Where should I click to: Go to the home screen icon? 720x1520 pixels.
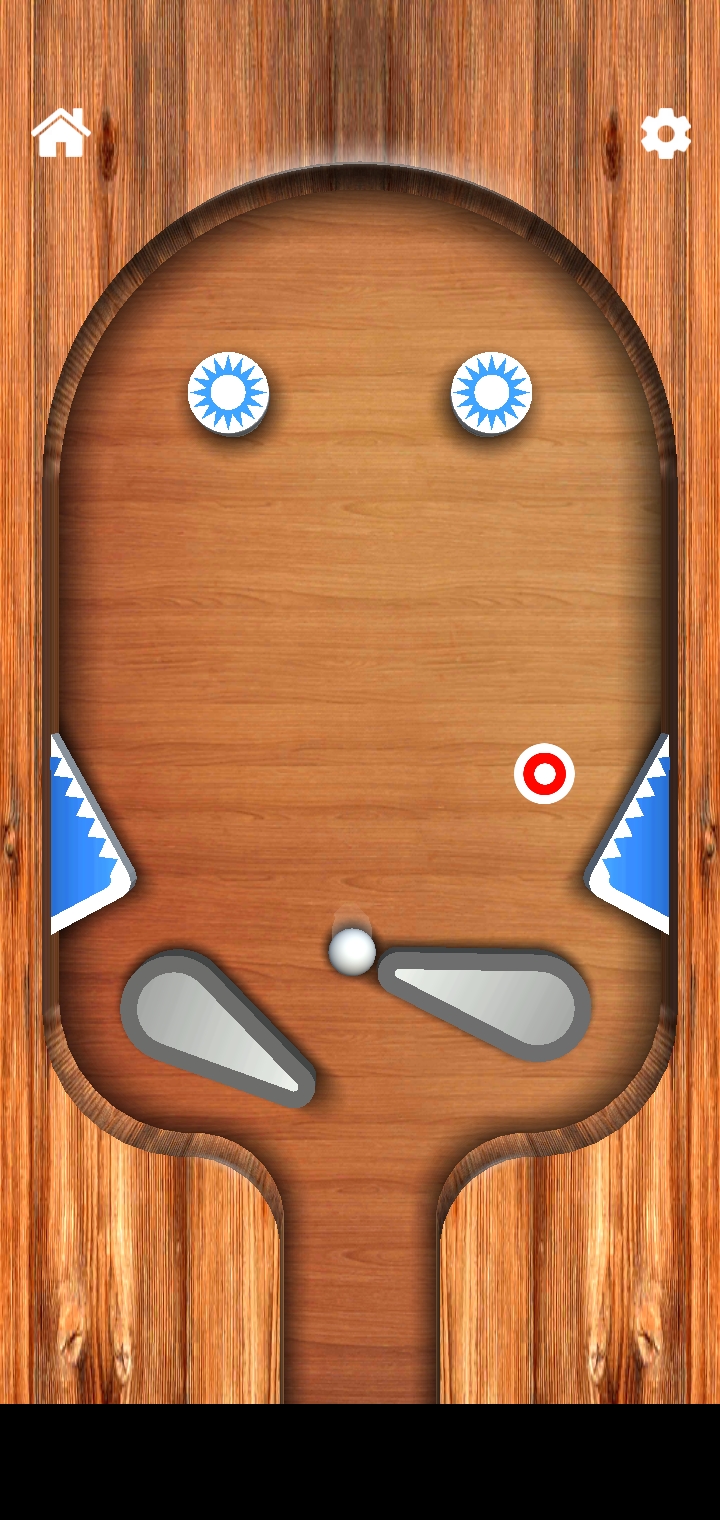(x=61, y=133)
